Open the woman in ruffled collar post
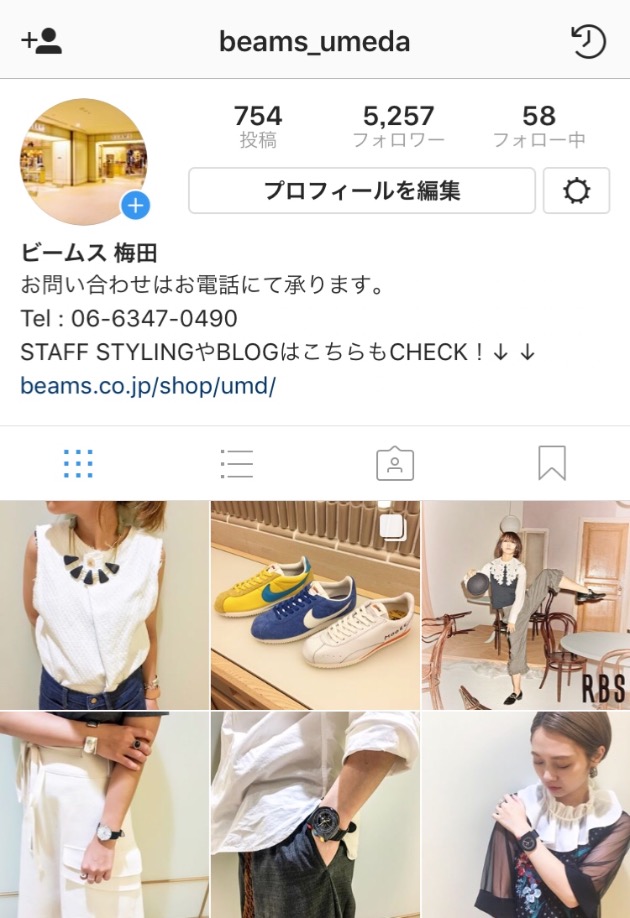The image size is (630, 918). click(526, 815)
